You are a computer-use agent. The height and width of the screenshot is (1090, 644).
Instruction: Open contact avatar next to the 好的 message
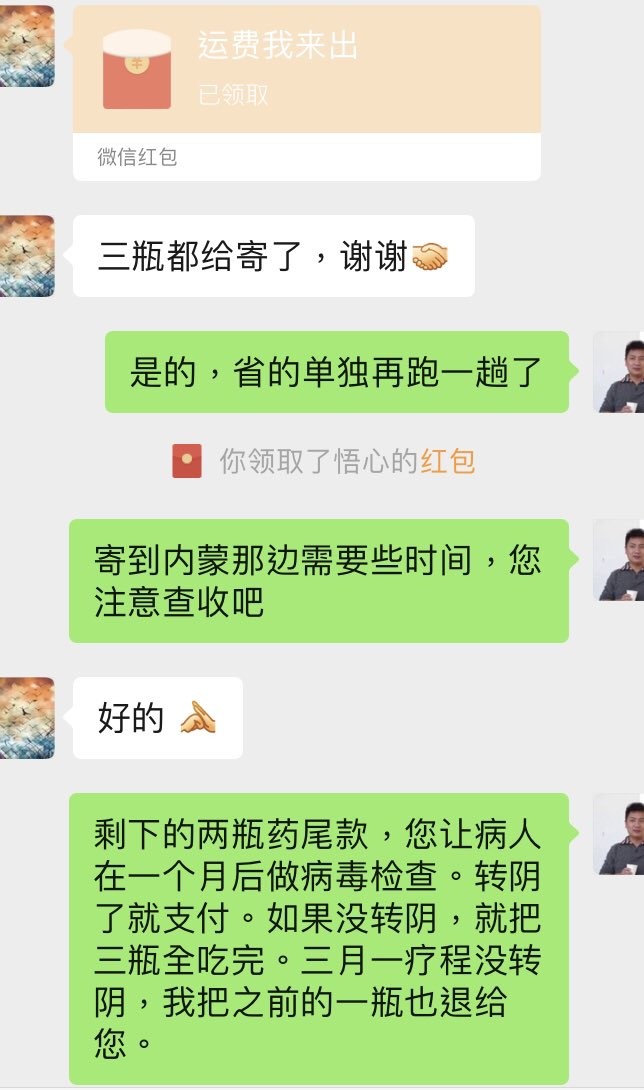click(x=26, y=717)
